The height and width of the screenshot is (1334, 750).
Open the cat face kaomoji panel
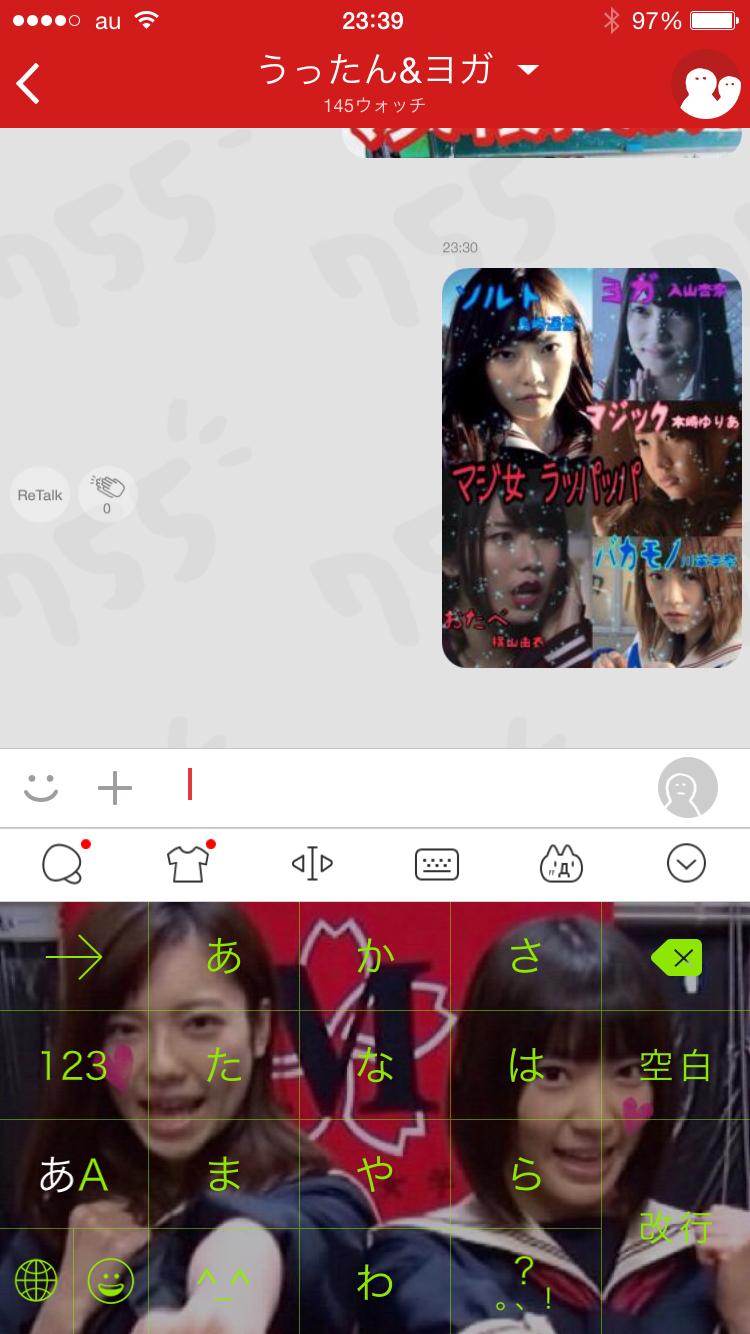coord(561,864)
